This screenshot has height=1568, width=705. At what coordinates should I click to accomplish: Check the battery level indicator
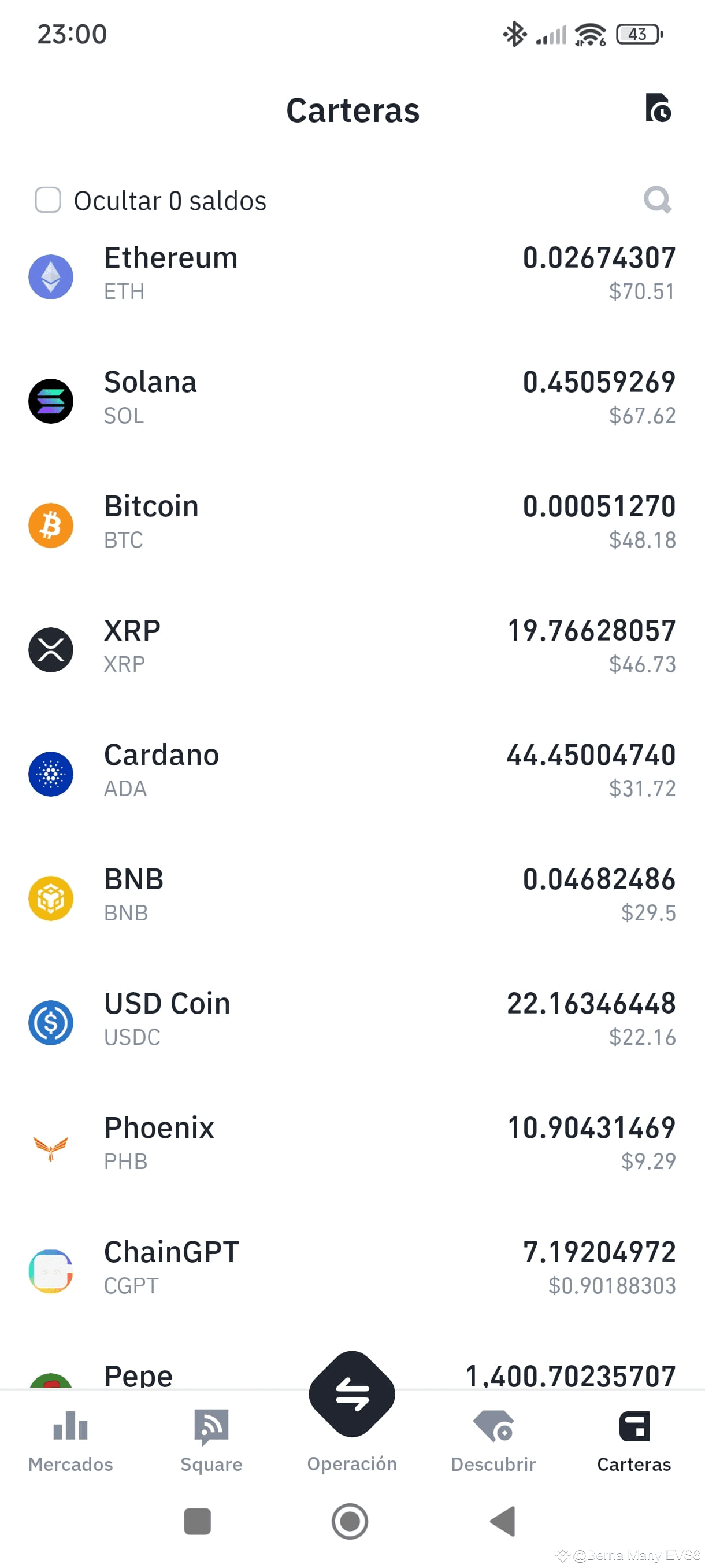coord(636,35)
